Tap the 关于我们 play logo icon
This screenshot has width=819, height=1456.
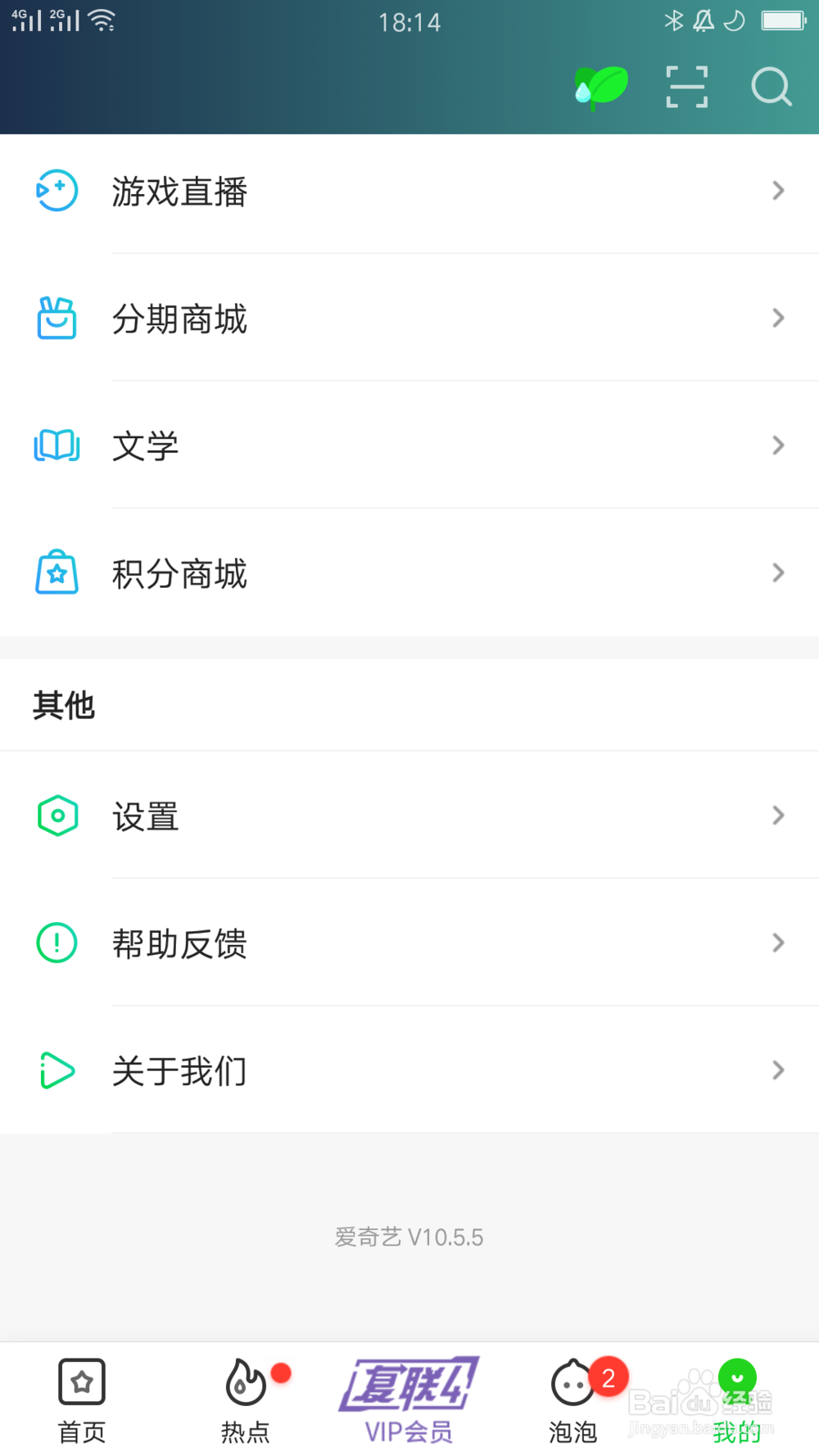tap(56, 1070)
